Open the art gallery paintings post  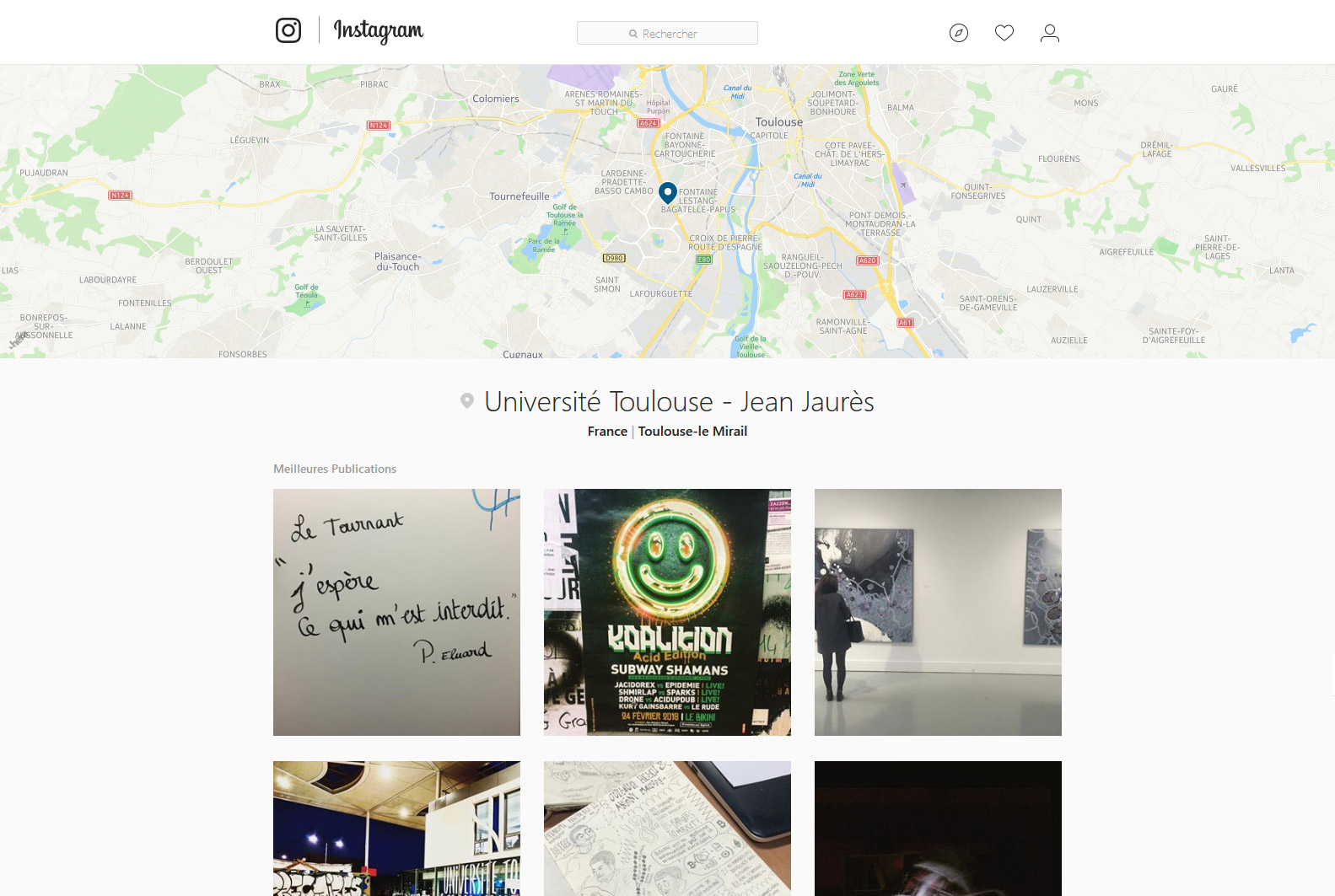[938, 612]
